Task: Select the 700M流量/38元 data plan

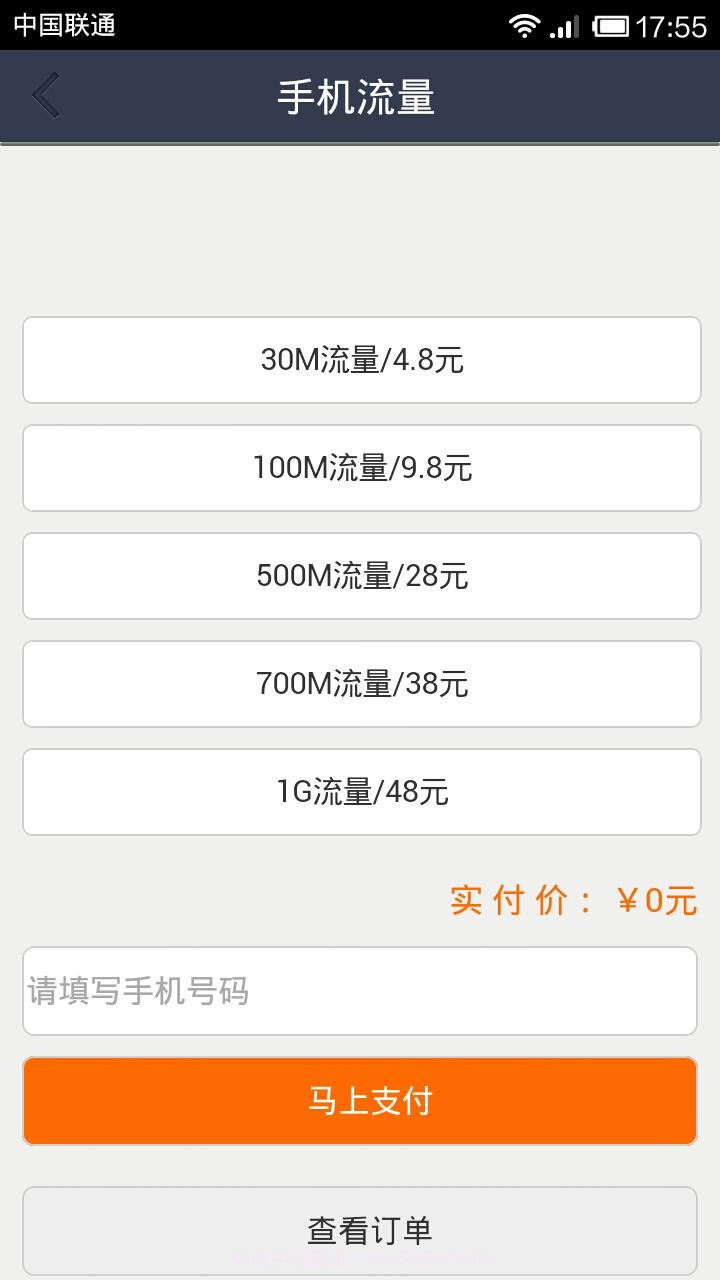Action: click(360, 684)
